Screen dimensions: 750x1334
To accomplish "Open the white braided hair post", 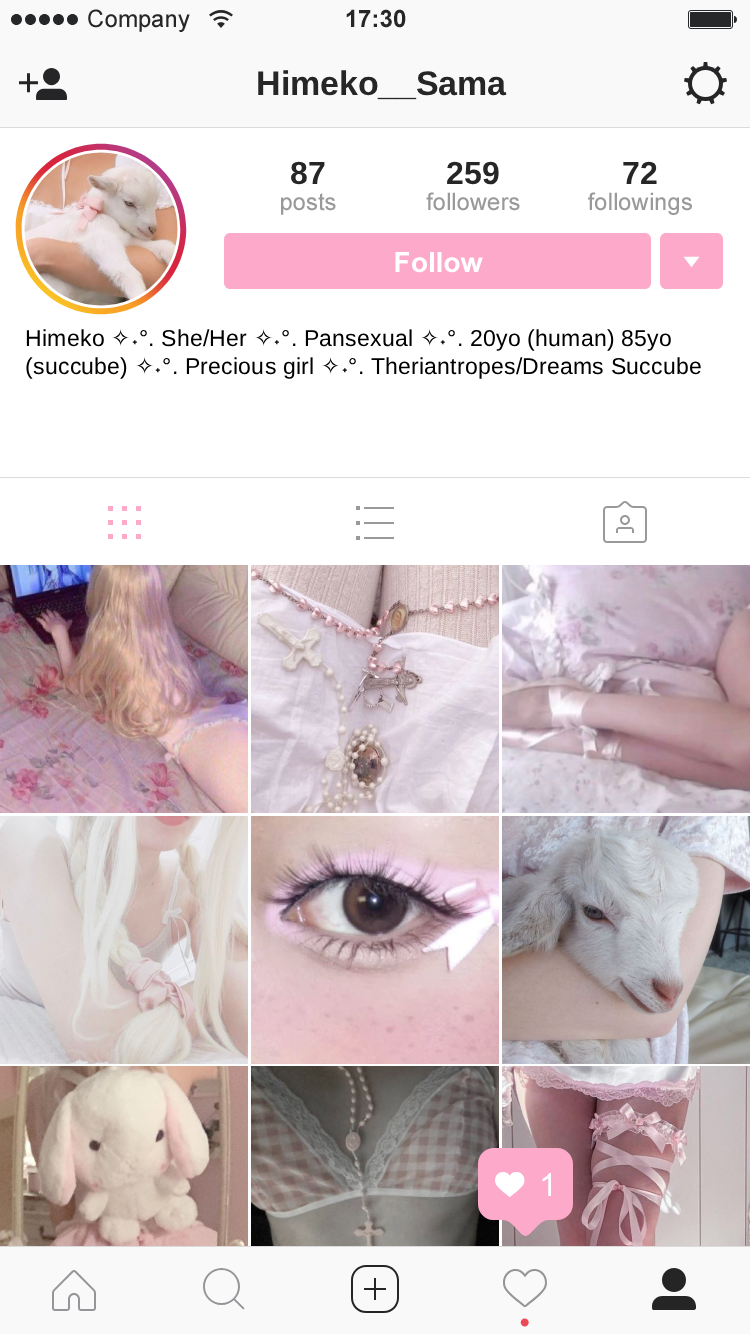I will click(123, 939).
